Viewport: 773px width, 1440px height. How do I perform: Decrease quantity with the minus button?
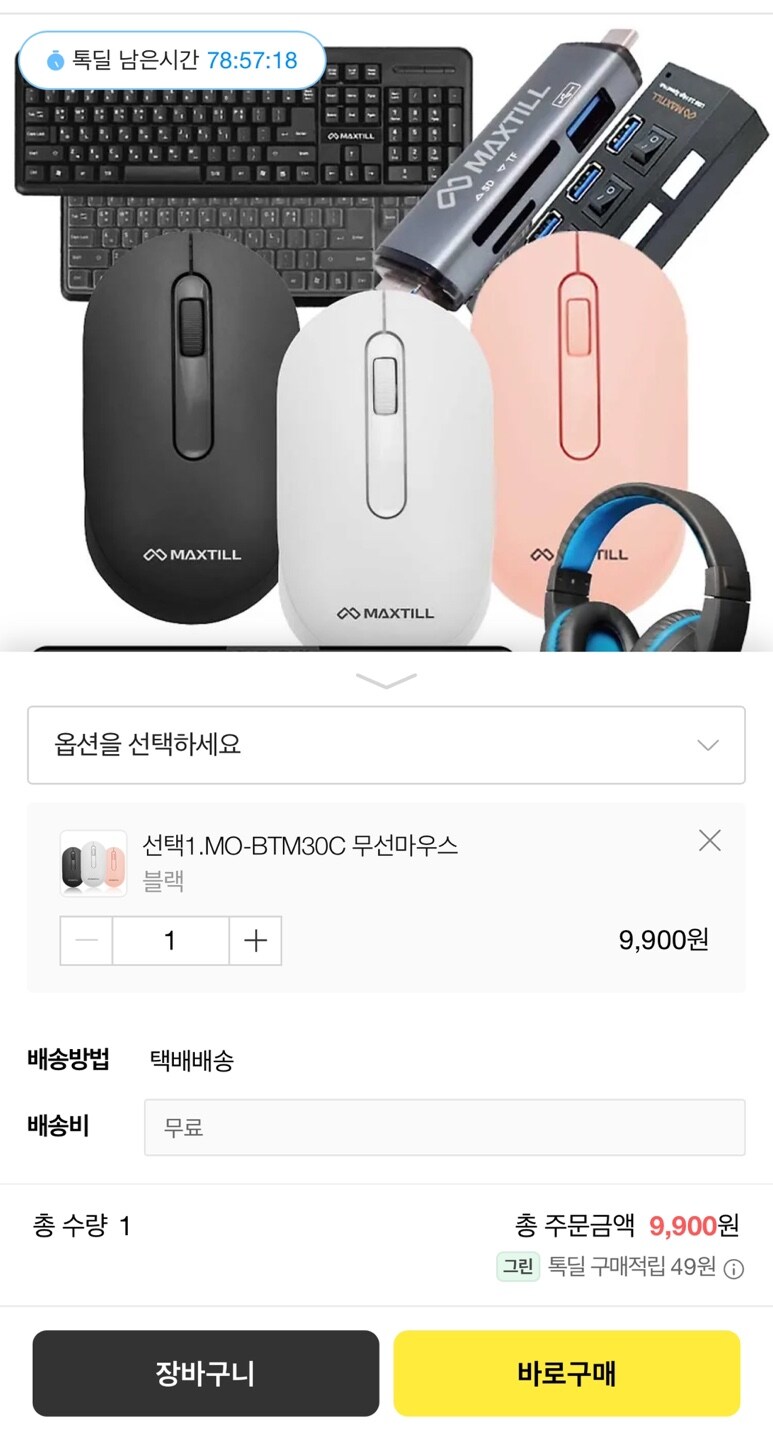tap(87, 941)
